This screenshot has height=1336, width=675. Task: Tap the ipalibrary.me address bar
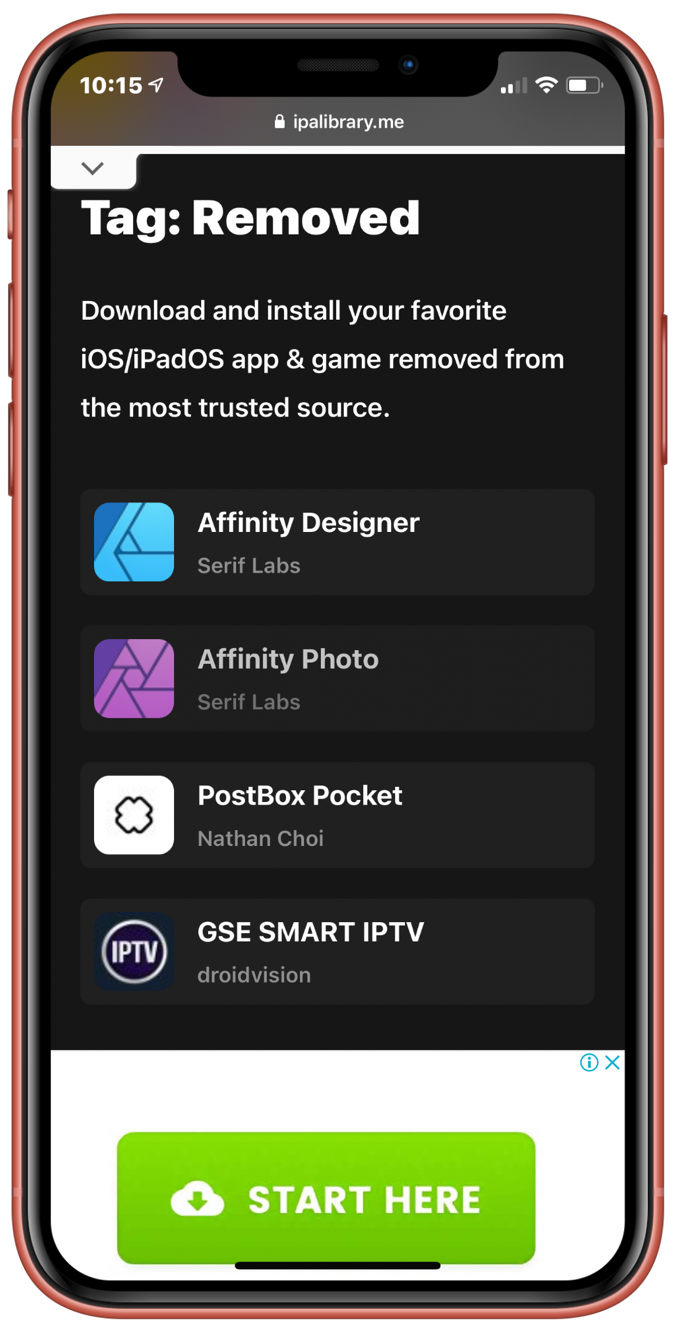(x=338, y=122)
